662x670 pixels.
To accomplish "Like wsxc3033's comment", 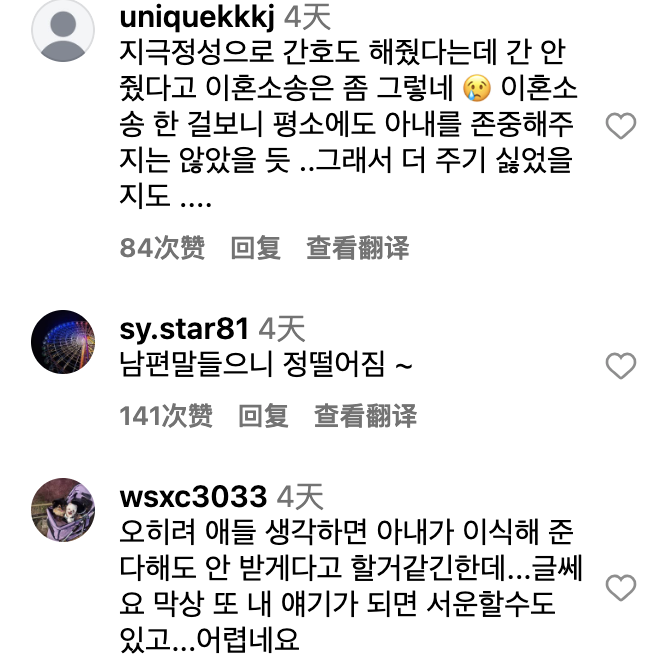I will coord(621,588).
